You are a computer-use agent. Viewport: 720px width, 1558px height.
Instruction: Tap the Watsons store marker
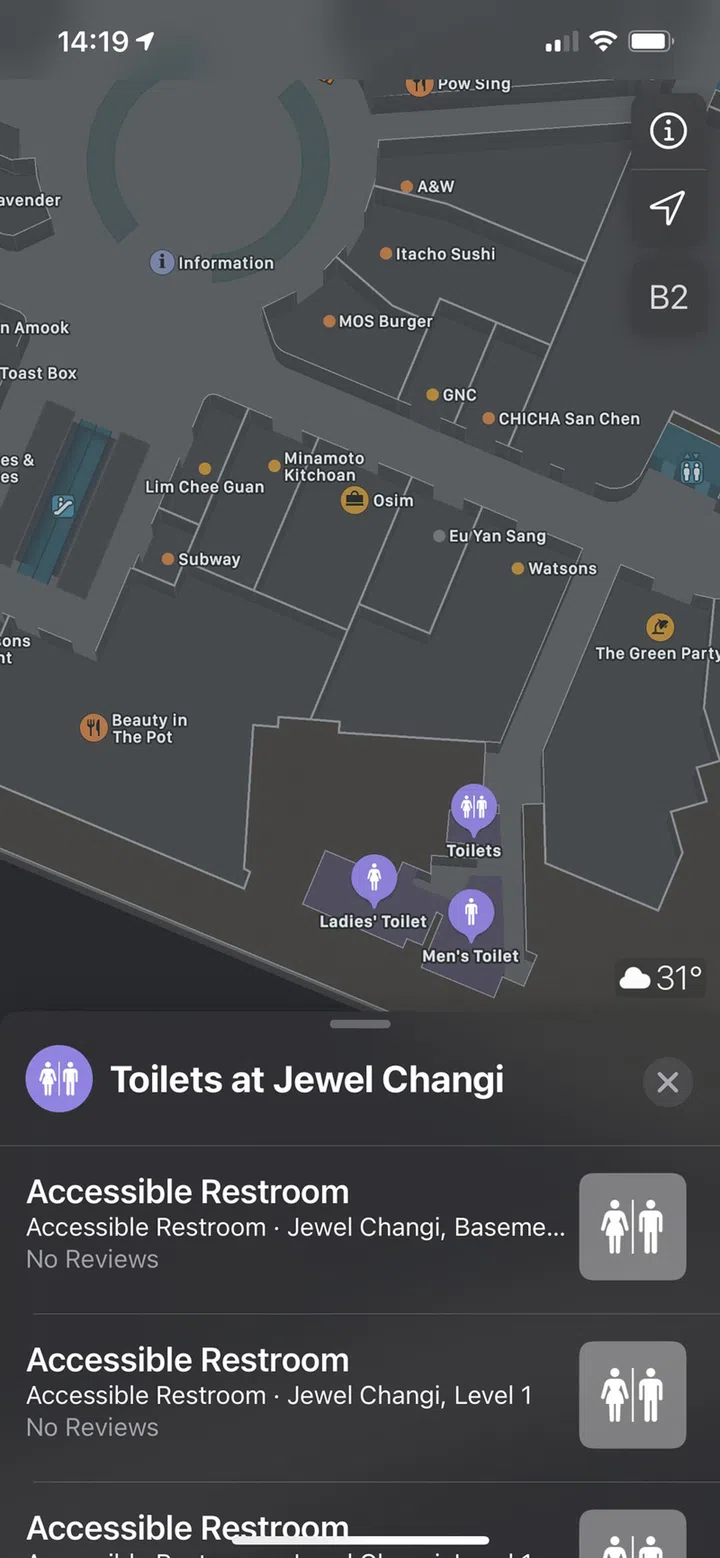(518, 568)
